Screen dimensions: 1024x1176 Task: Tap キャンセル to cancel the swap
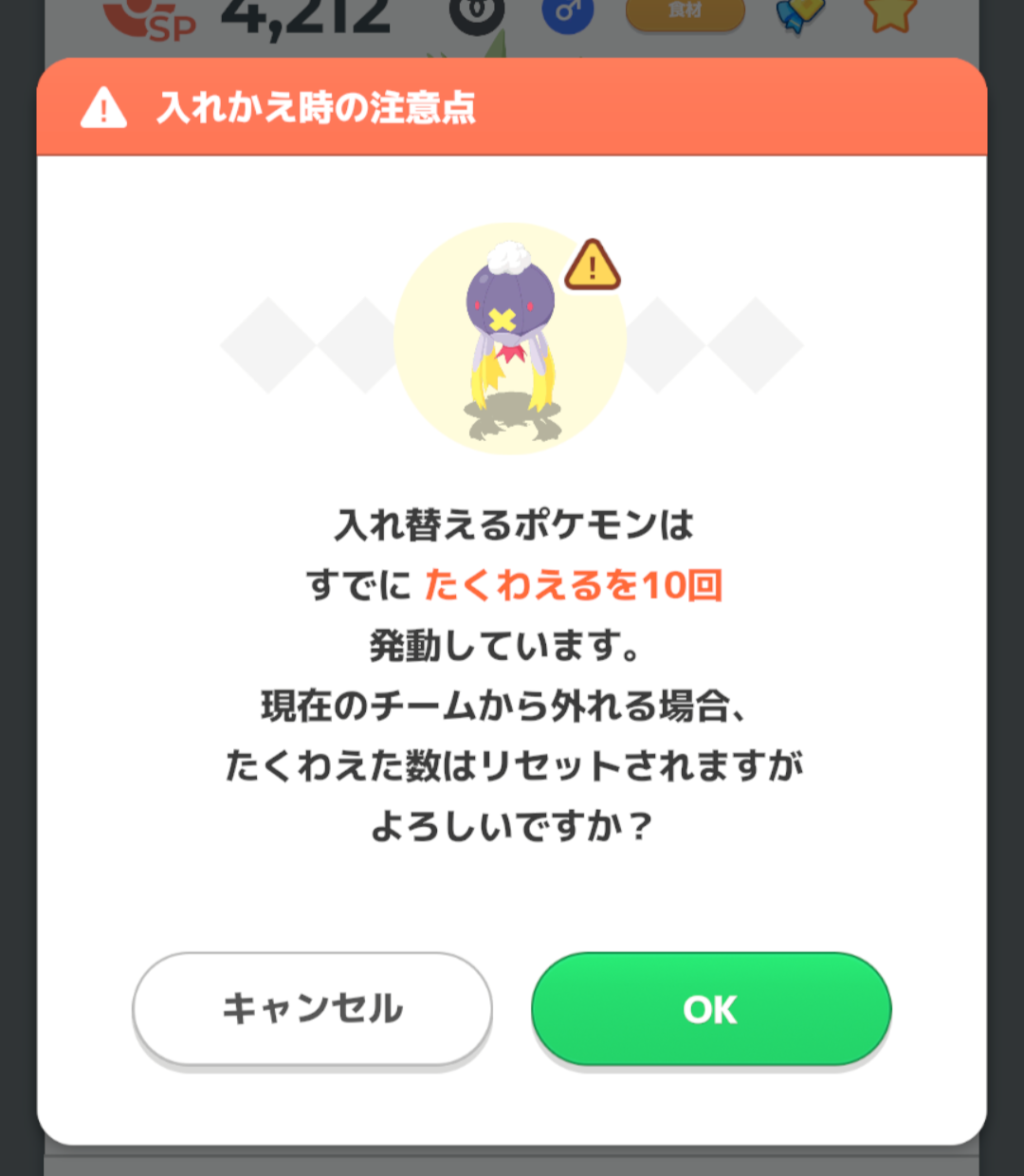(312, 1009)
